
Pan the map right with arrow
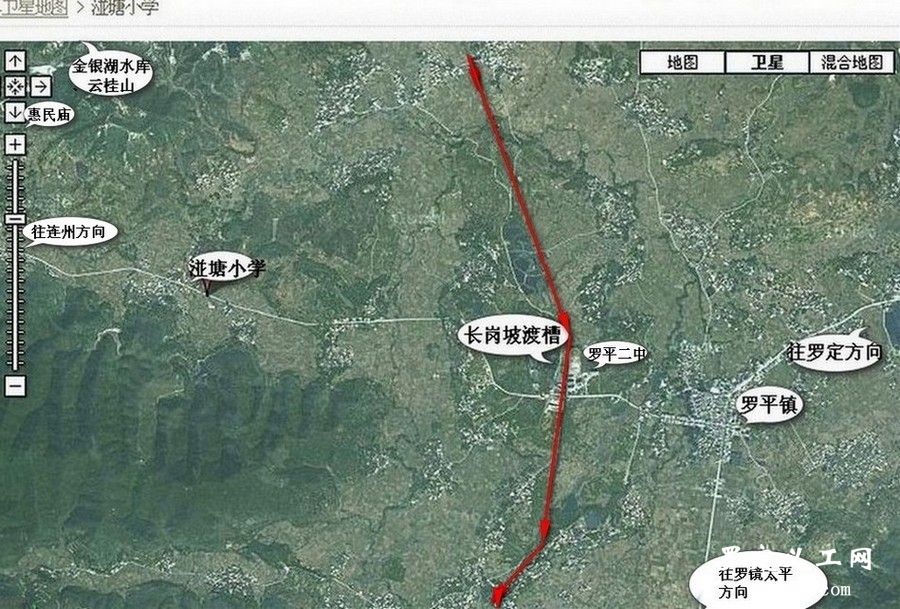click(41, 85)
